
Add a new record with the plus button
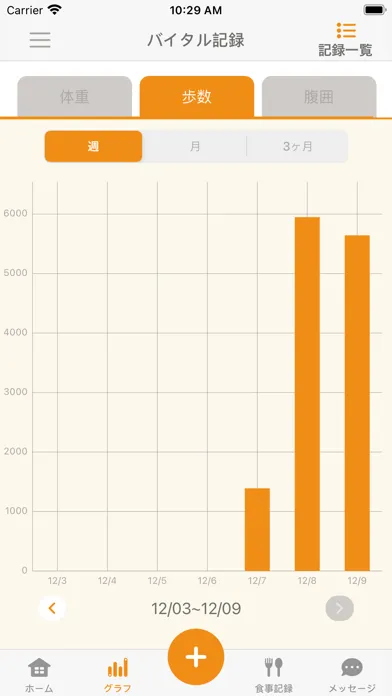pos(196,657)
